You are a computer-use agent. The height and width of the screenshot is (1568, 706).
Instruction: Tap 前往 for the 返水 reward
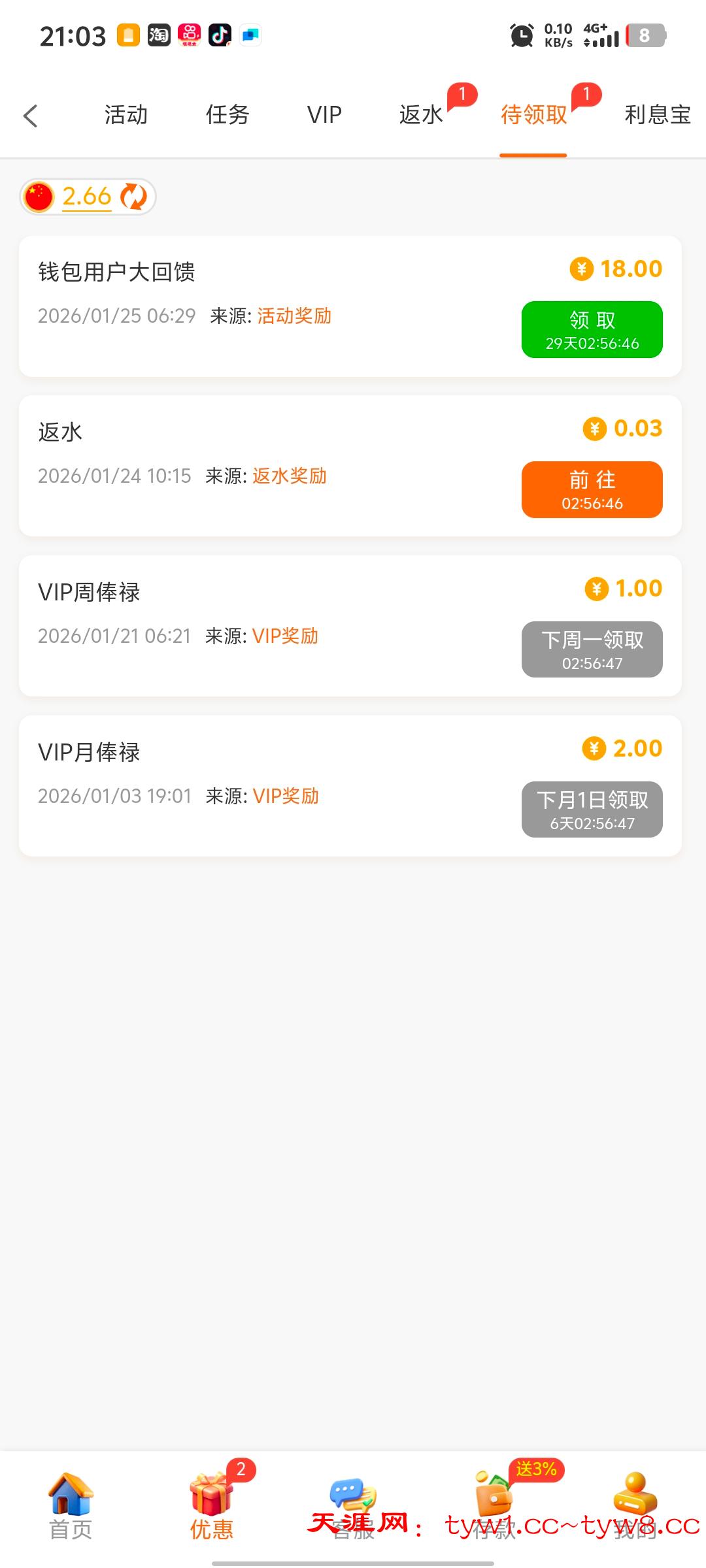pyautogui.click(x=592, y=490)
